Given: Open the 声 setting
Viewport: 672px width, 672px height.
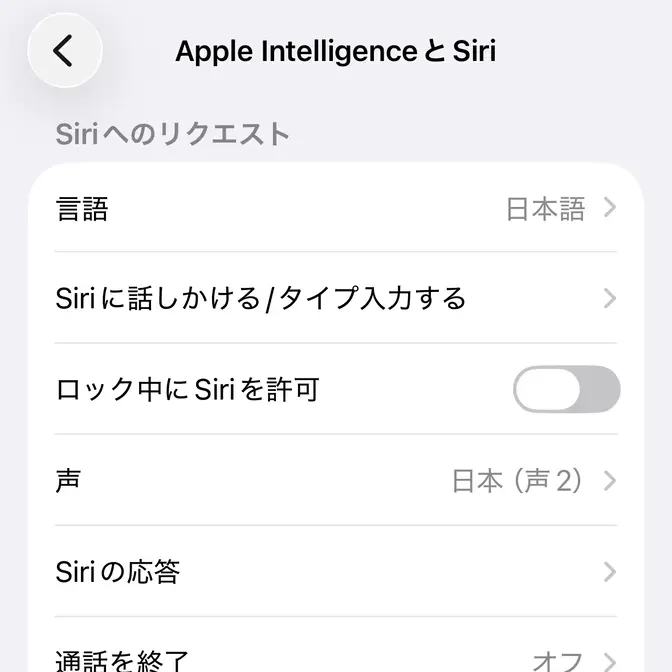Looking at the screenshot, I should (x=336, y=481).
